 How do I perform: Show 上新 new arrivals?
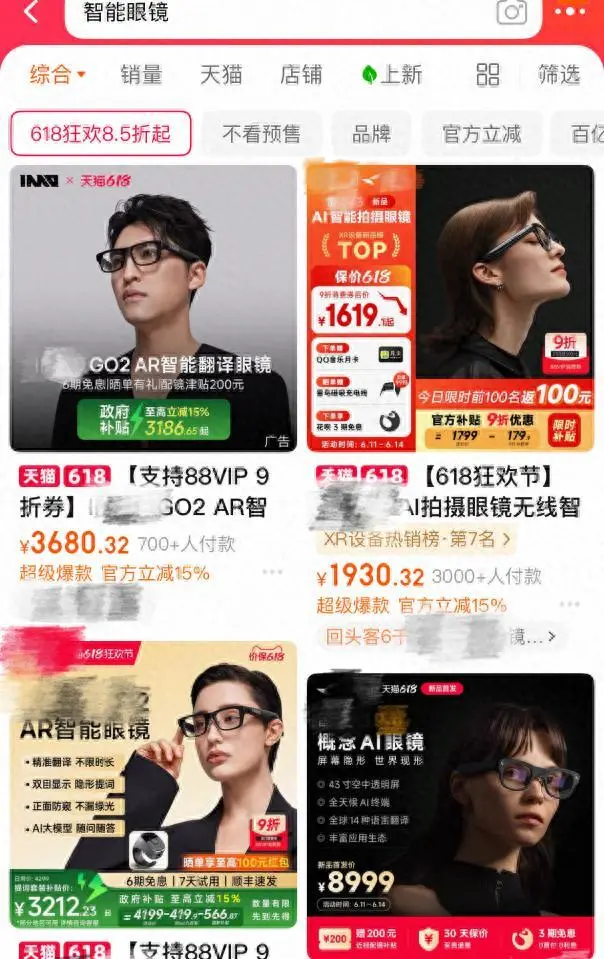click(x=392, y=74)
